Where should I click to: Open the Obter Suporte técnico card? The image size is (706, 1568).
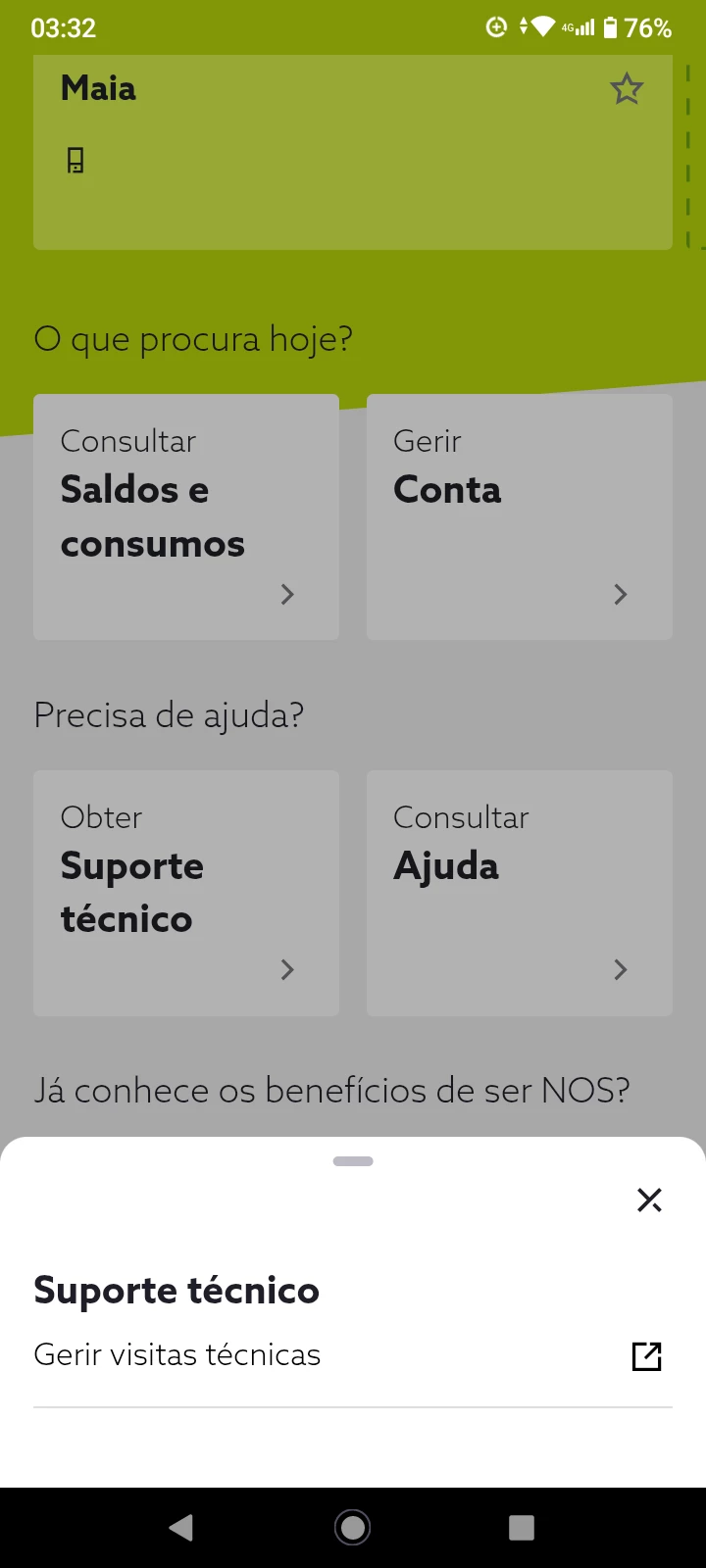tap(186, 893)
